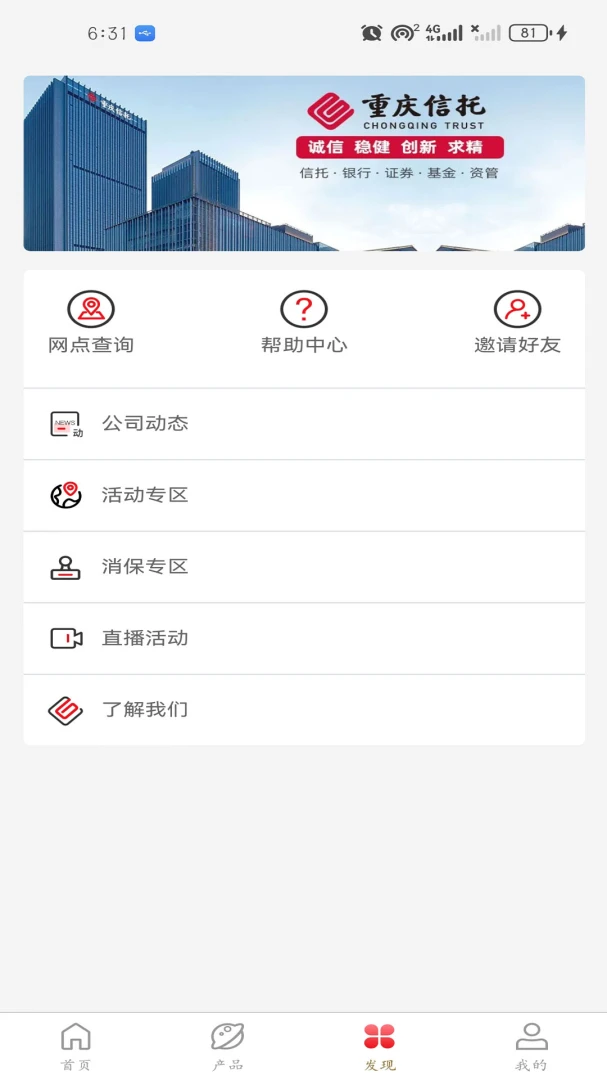Switch to the 首页 home tab
This screenshot has height=1080, width=607.
pyautogui.click(x=76, y=1046)
